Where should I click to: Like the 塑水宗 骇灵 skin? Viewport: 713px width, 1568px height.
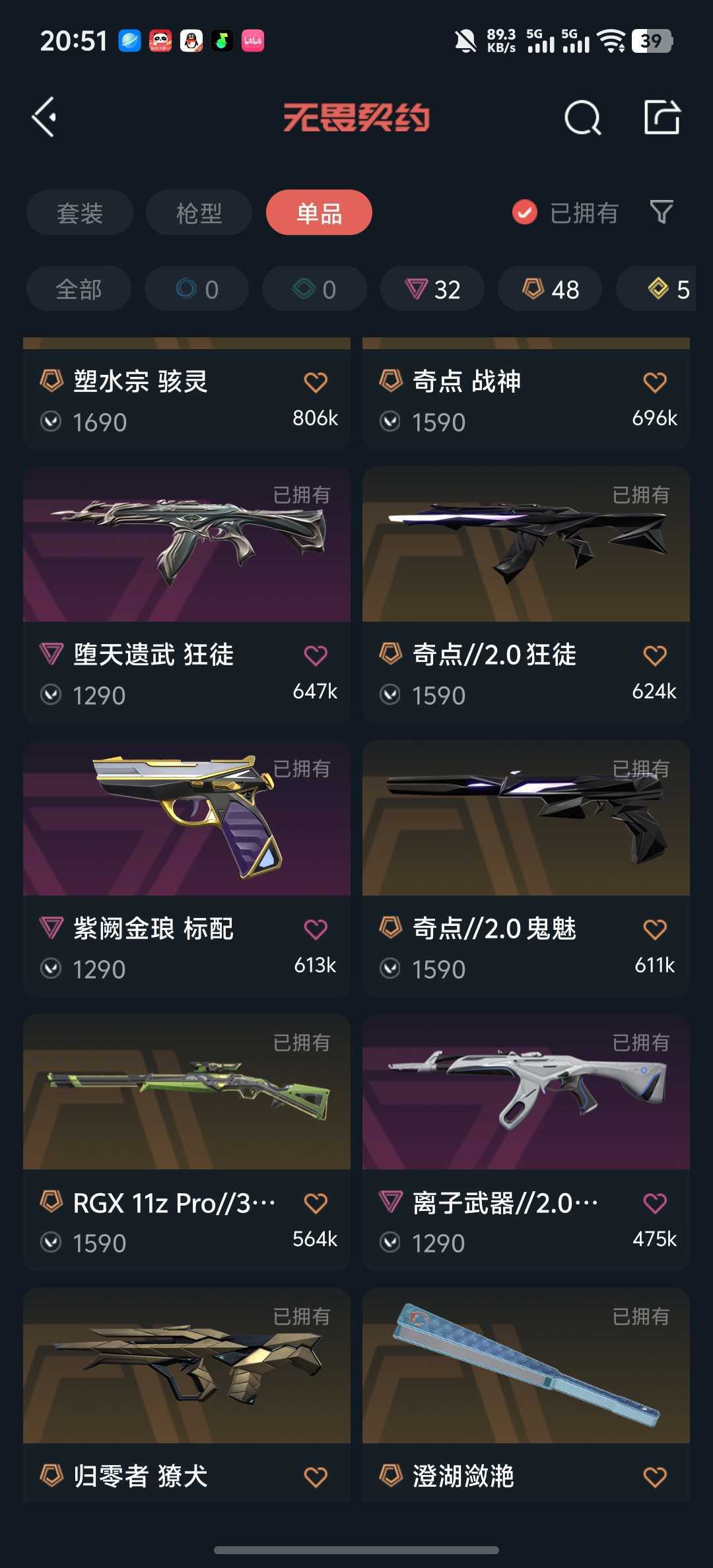click(x=316, y=382)
